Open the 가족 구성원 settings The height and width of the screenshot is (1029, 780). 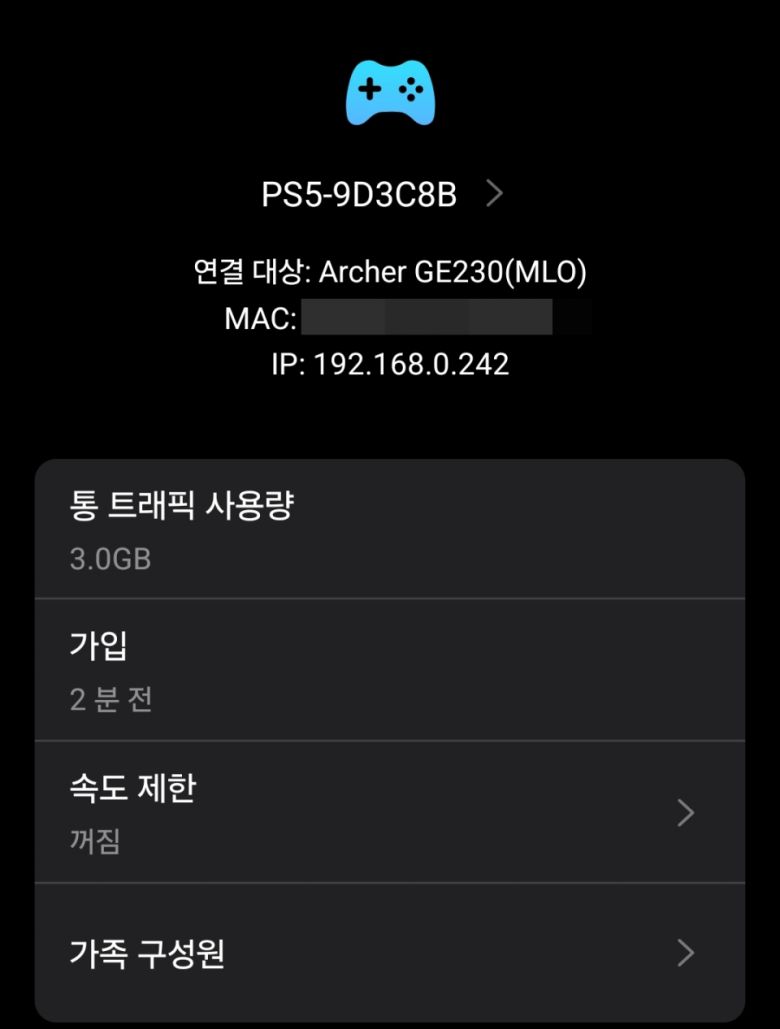(x=390, y=955)
